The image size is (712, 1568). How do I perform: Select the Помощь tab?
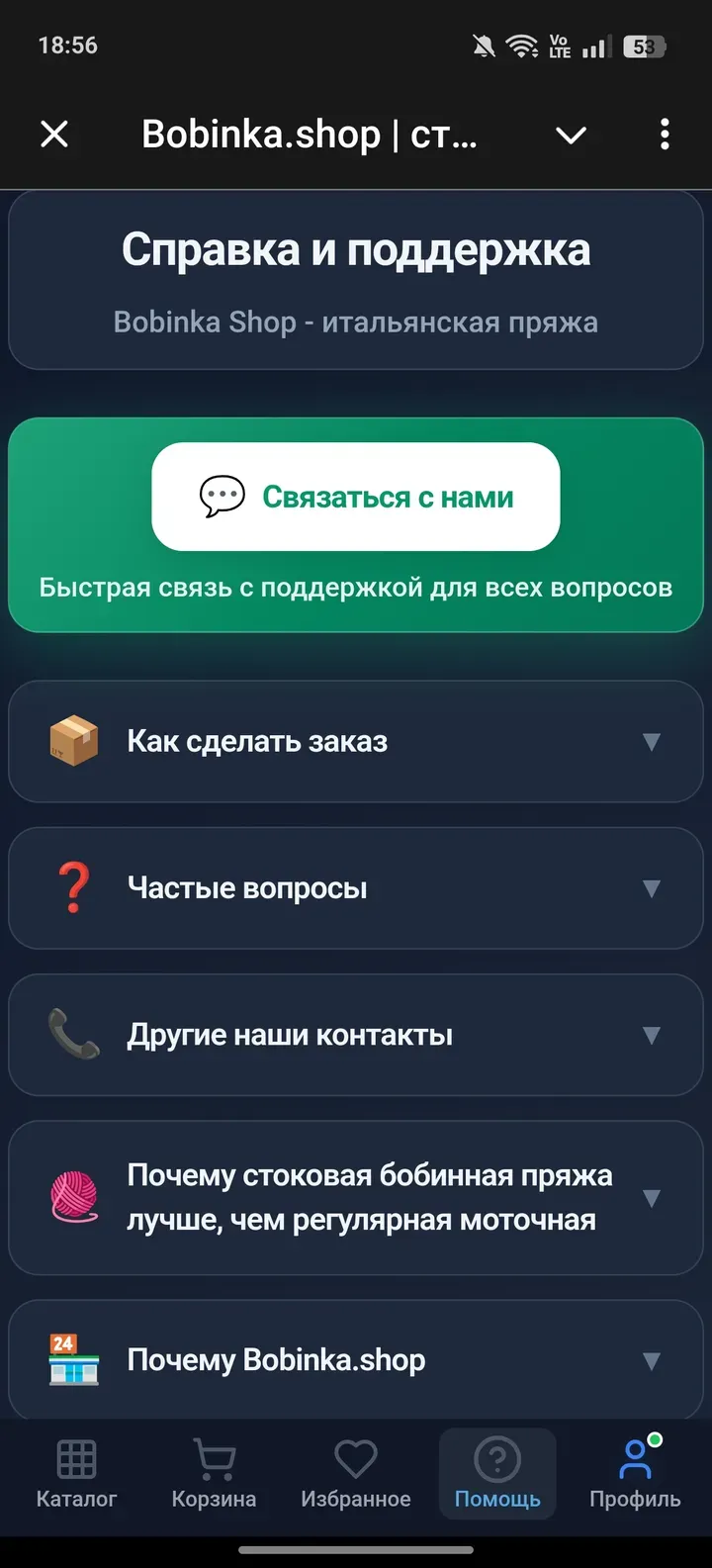[497, 1474]
